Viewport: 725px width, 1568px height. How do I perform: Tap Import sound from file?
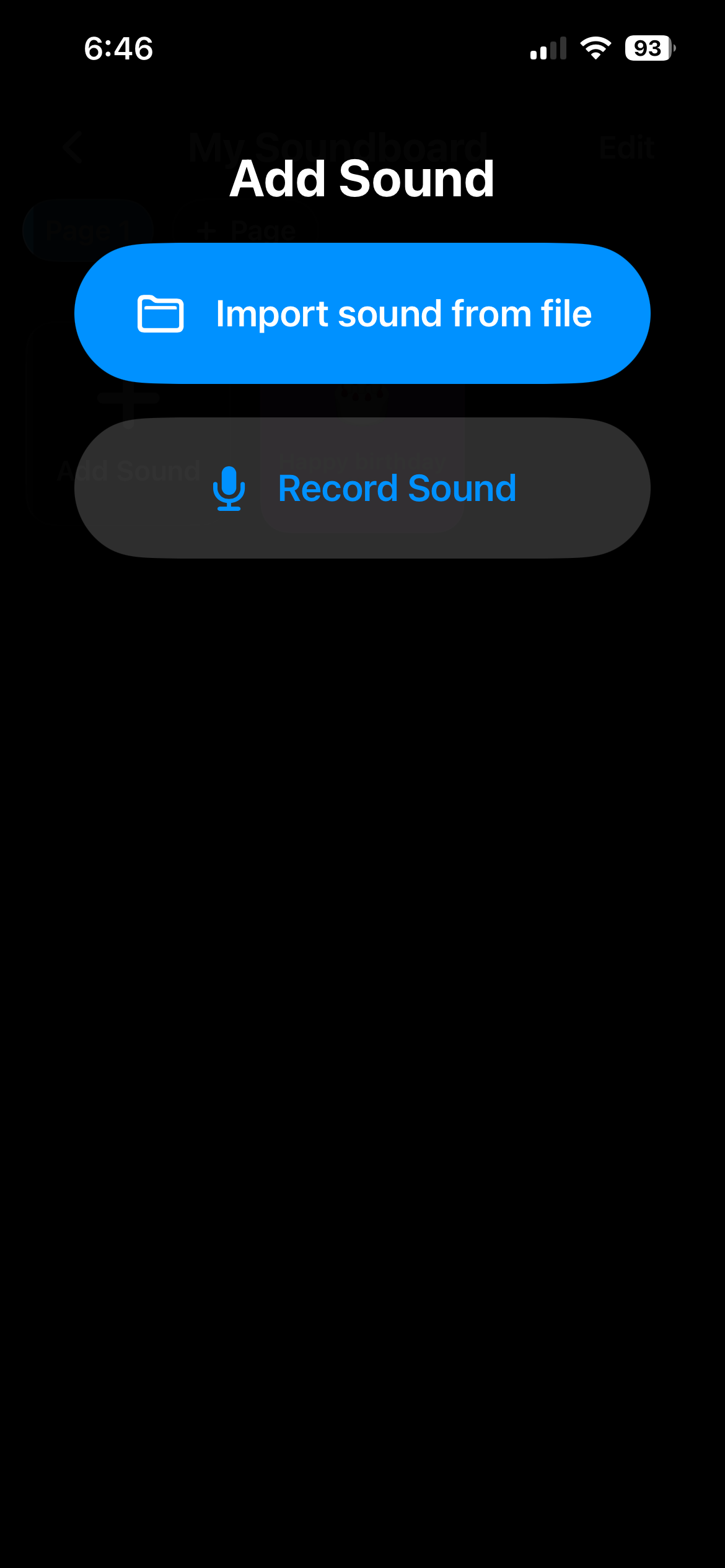point(362,313)
